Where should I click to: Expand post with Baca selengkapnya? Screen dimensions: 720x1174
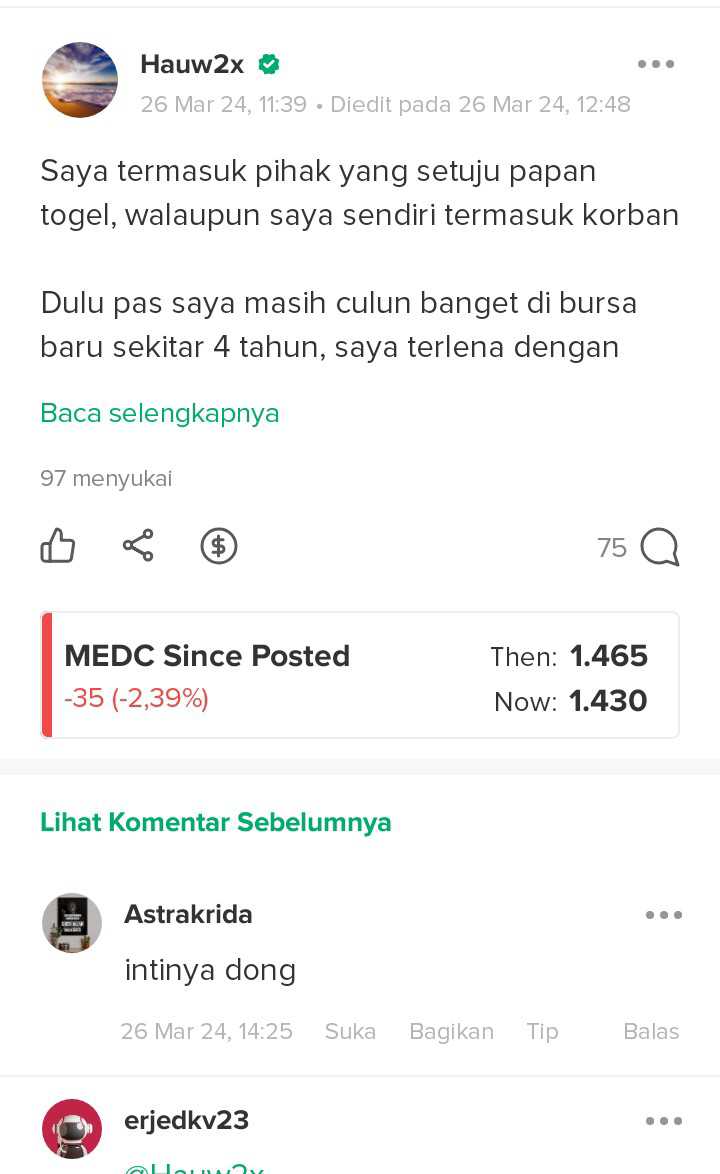tap(159, 413)
